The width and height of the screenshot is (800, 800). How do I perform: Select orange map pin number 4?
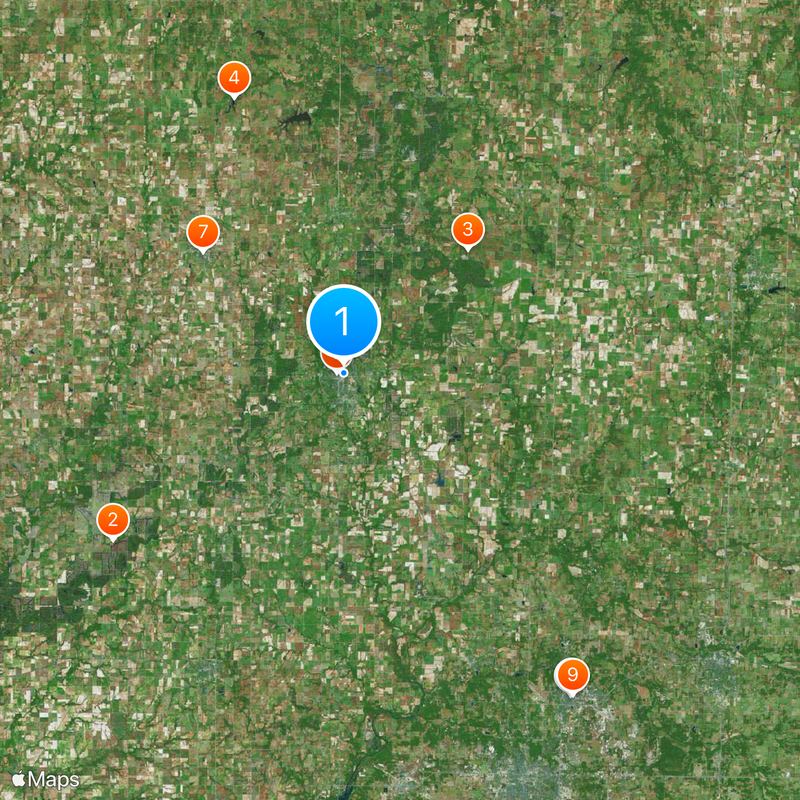click(234, 78)
